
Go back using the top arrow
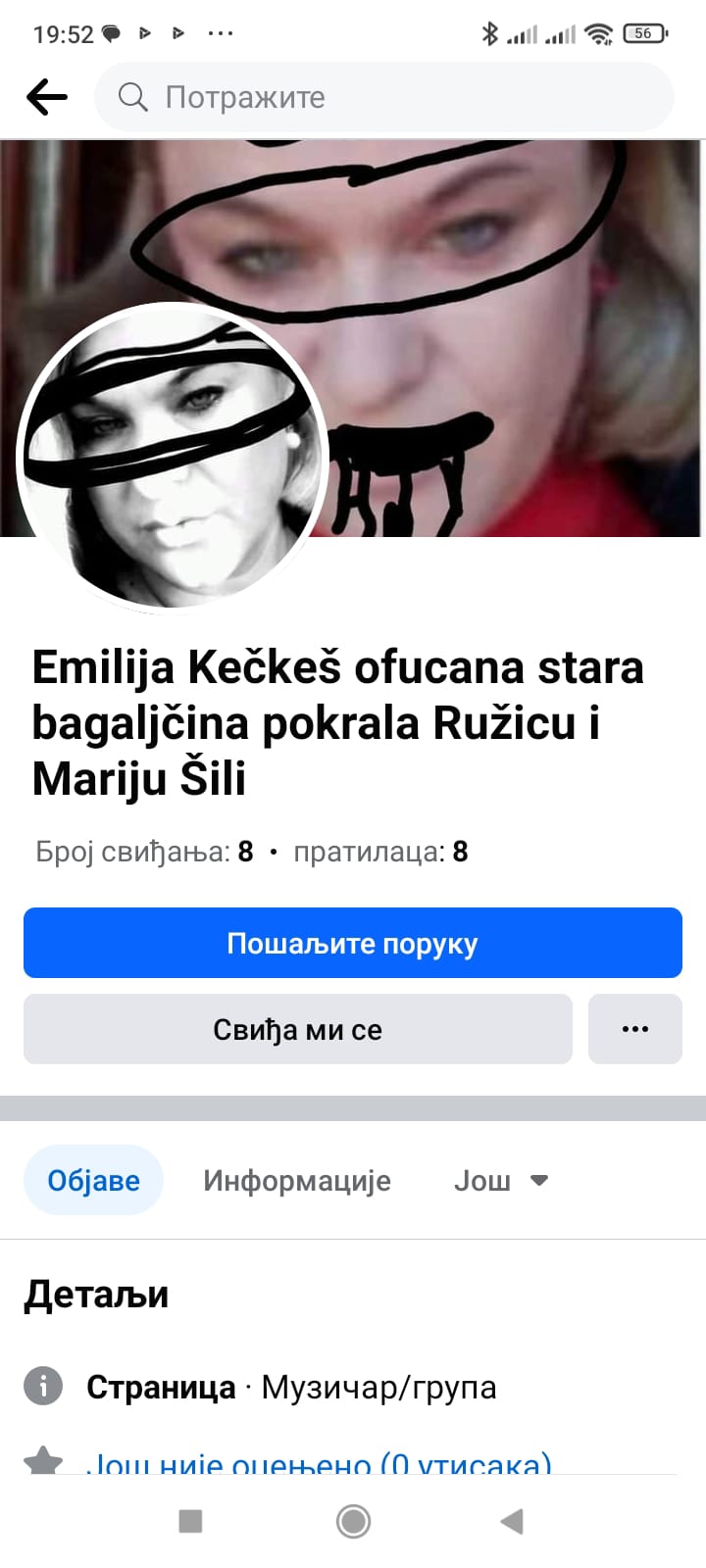(47, 97)
